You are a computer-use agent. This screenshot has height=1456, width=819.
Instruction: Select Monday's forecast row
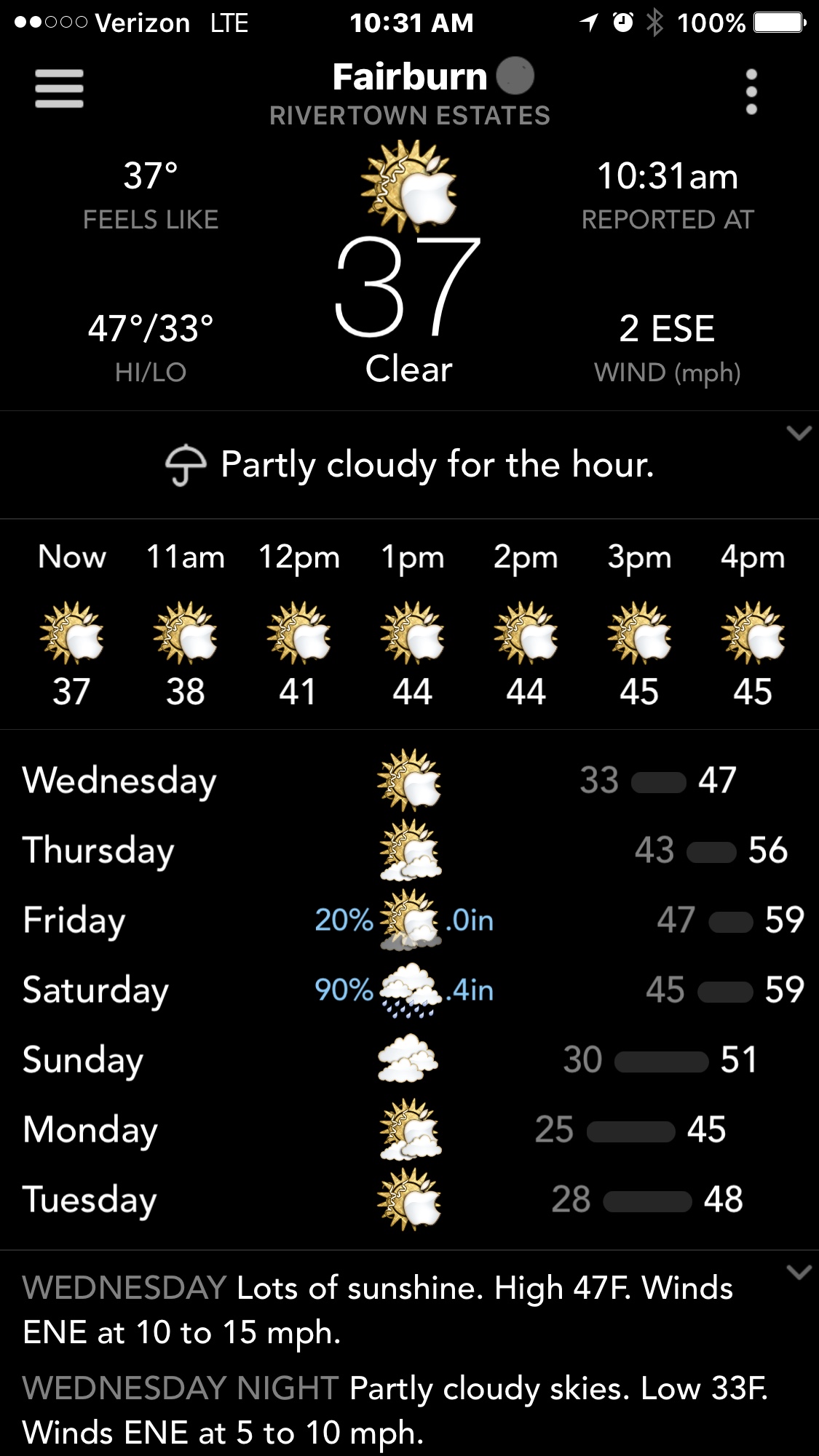pos(409,1129)
